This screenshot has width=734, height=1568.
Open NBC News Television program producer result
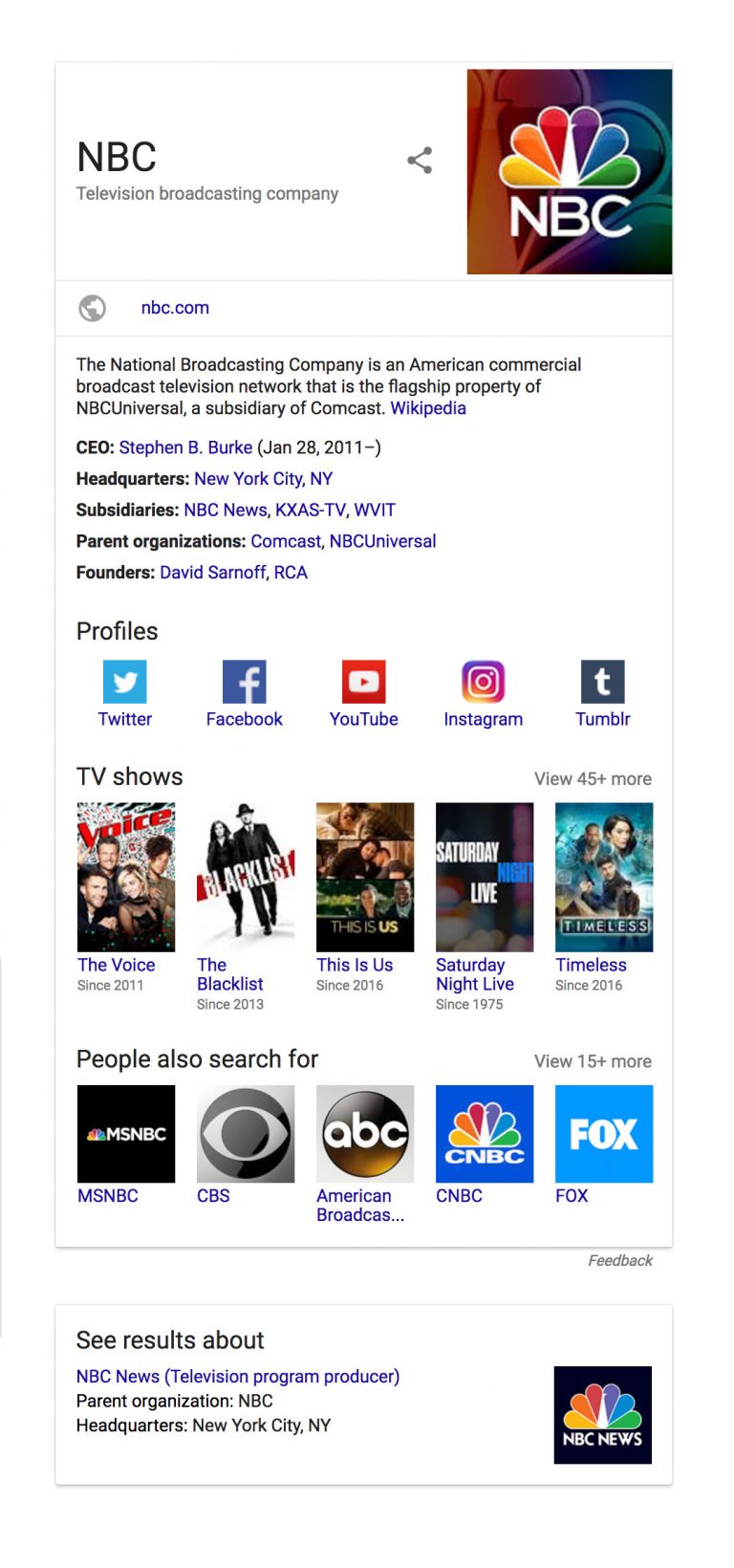pos(238,1377)
